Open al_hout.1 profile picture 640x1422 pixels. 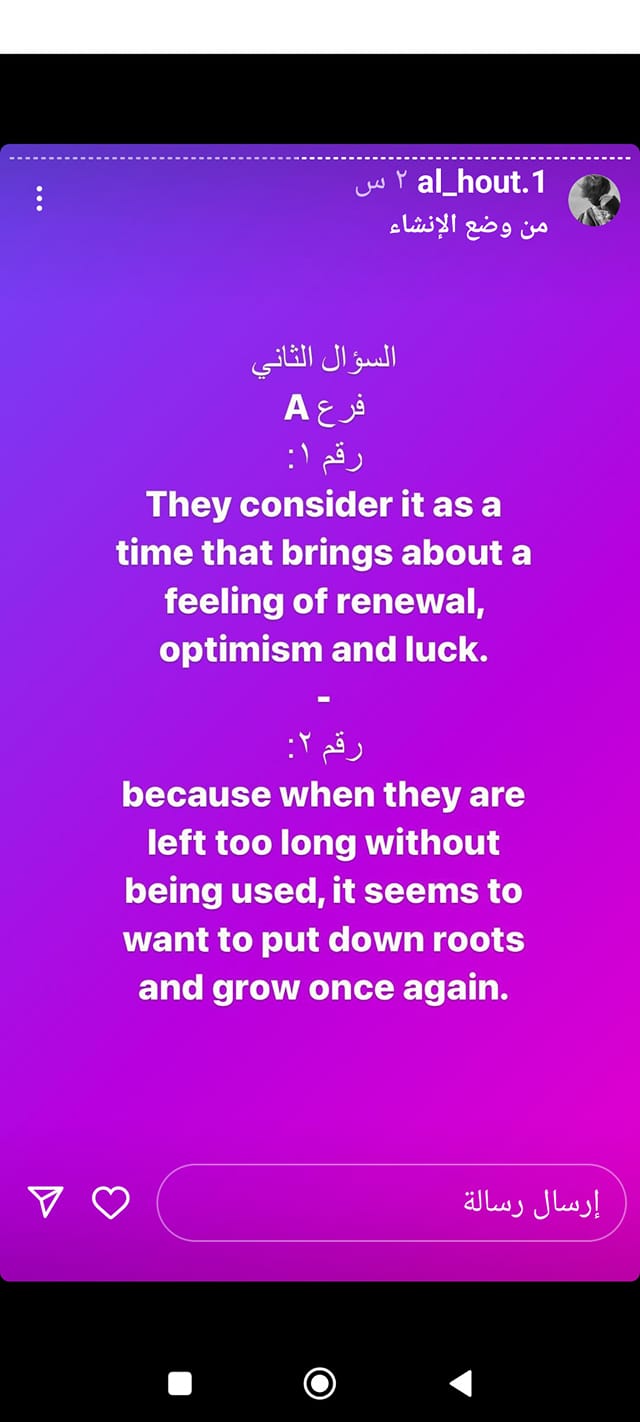[x=594, y=200]
